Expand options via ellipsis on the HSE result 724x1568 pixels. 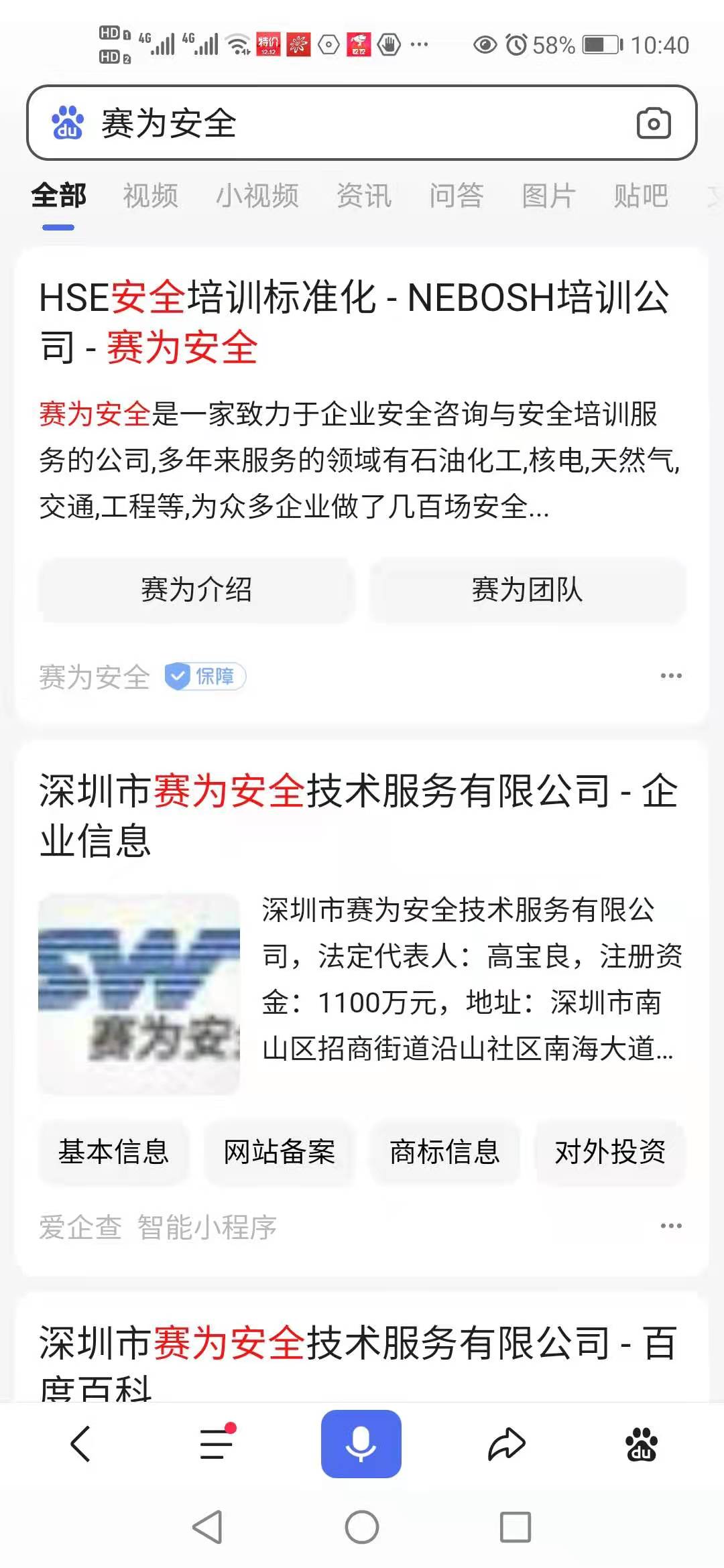click(x=672, y=677)
